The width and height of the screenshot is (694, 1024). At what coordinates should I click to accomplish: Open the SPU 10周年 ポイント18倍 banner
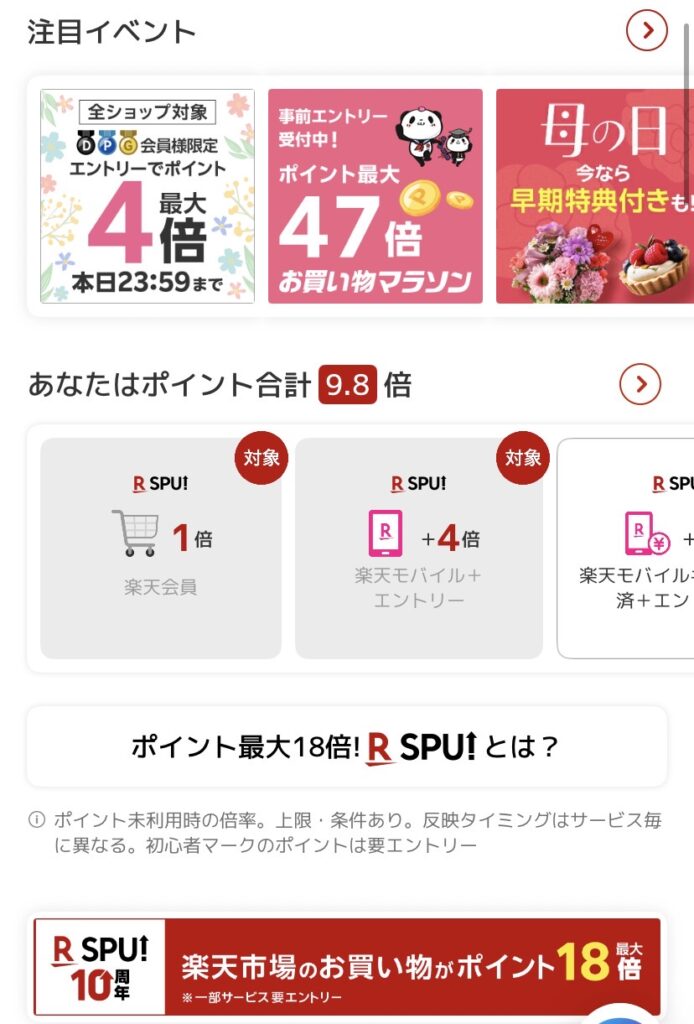[x=346, y=965]
